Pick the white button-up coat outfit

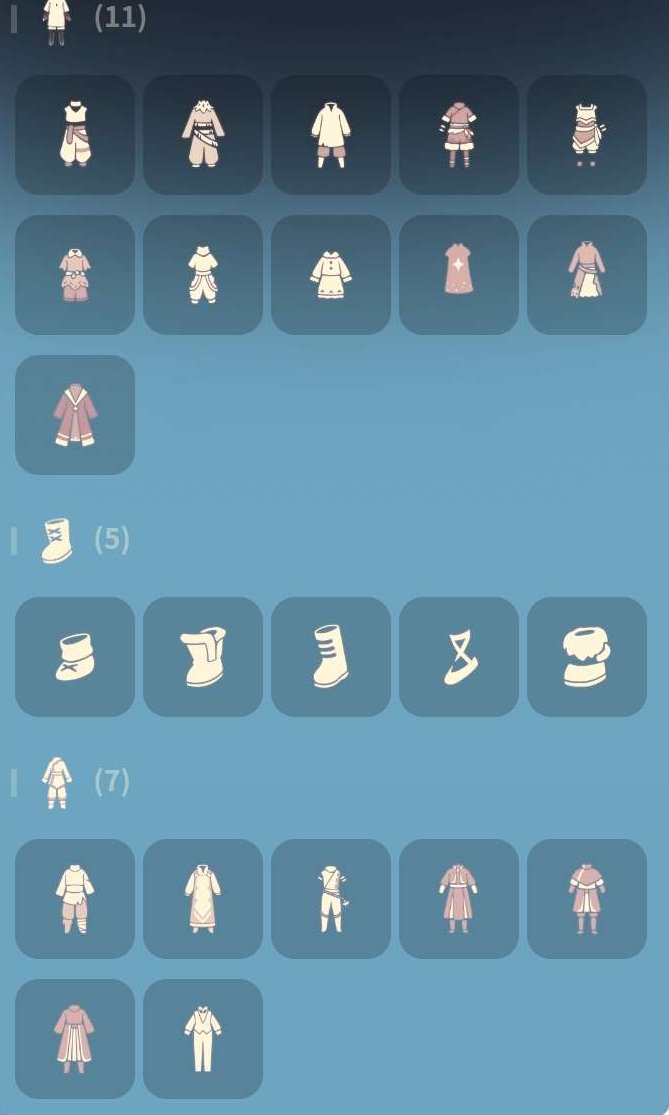pos(331,274)
